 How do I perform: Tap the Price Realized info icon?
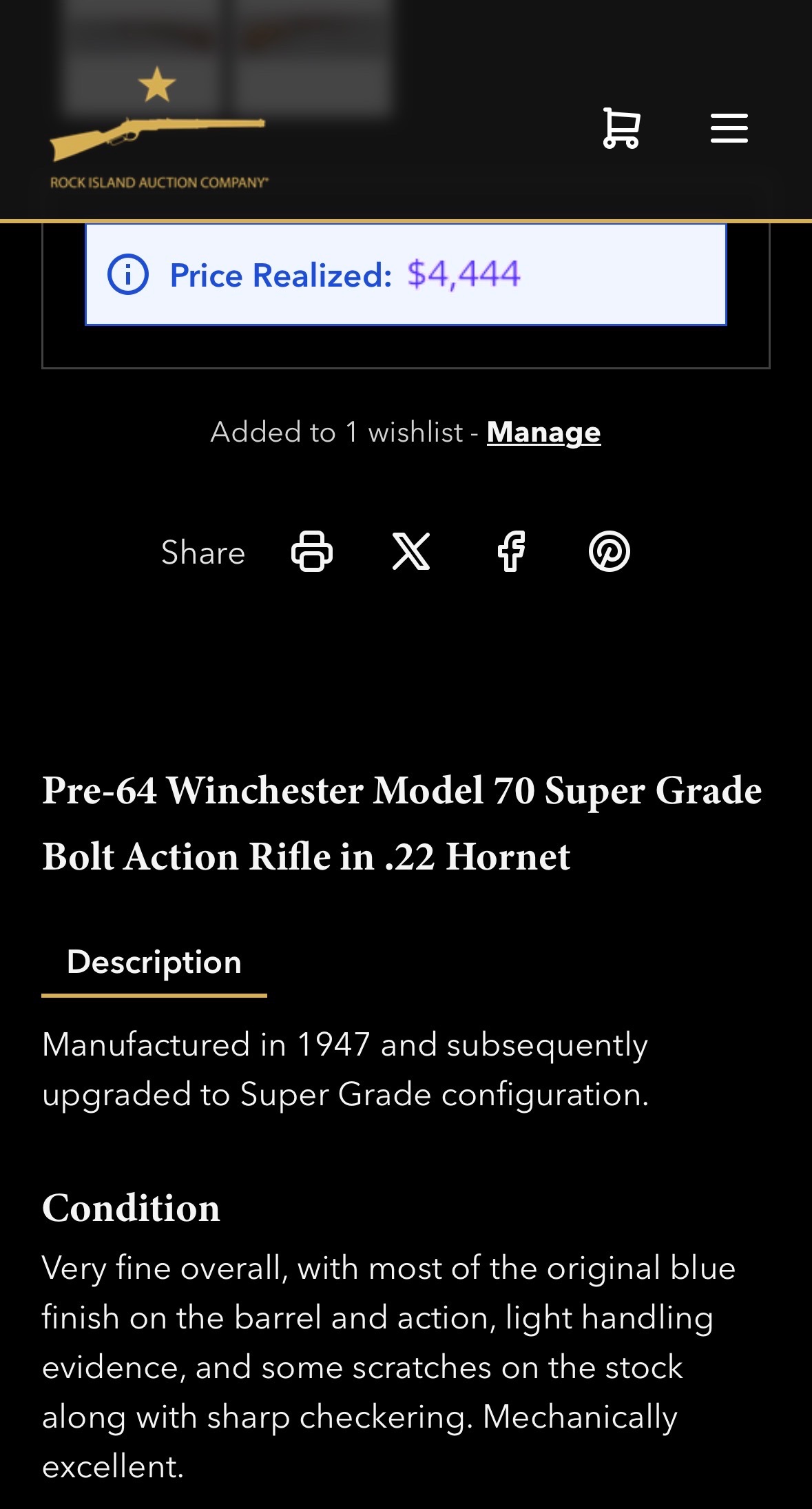click(128, 275)
